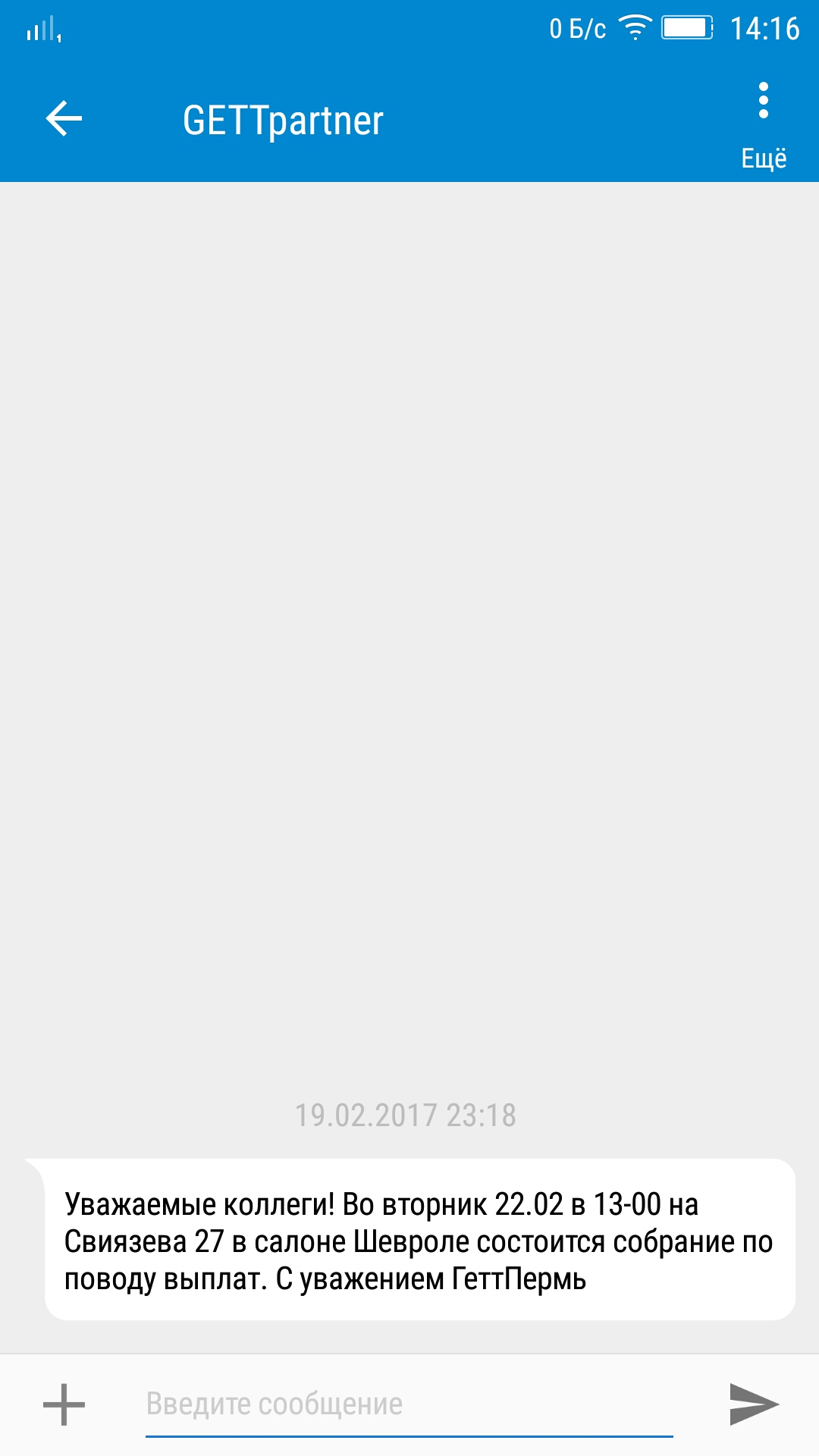This screenshot has width=819, height=1456.
Task: Open the Ещё overflow menu
Action: (x=763, y=121)
